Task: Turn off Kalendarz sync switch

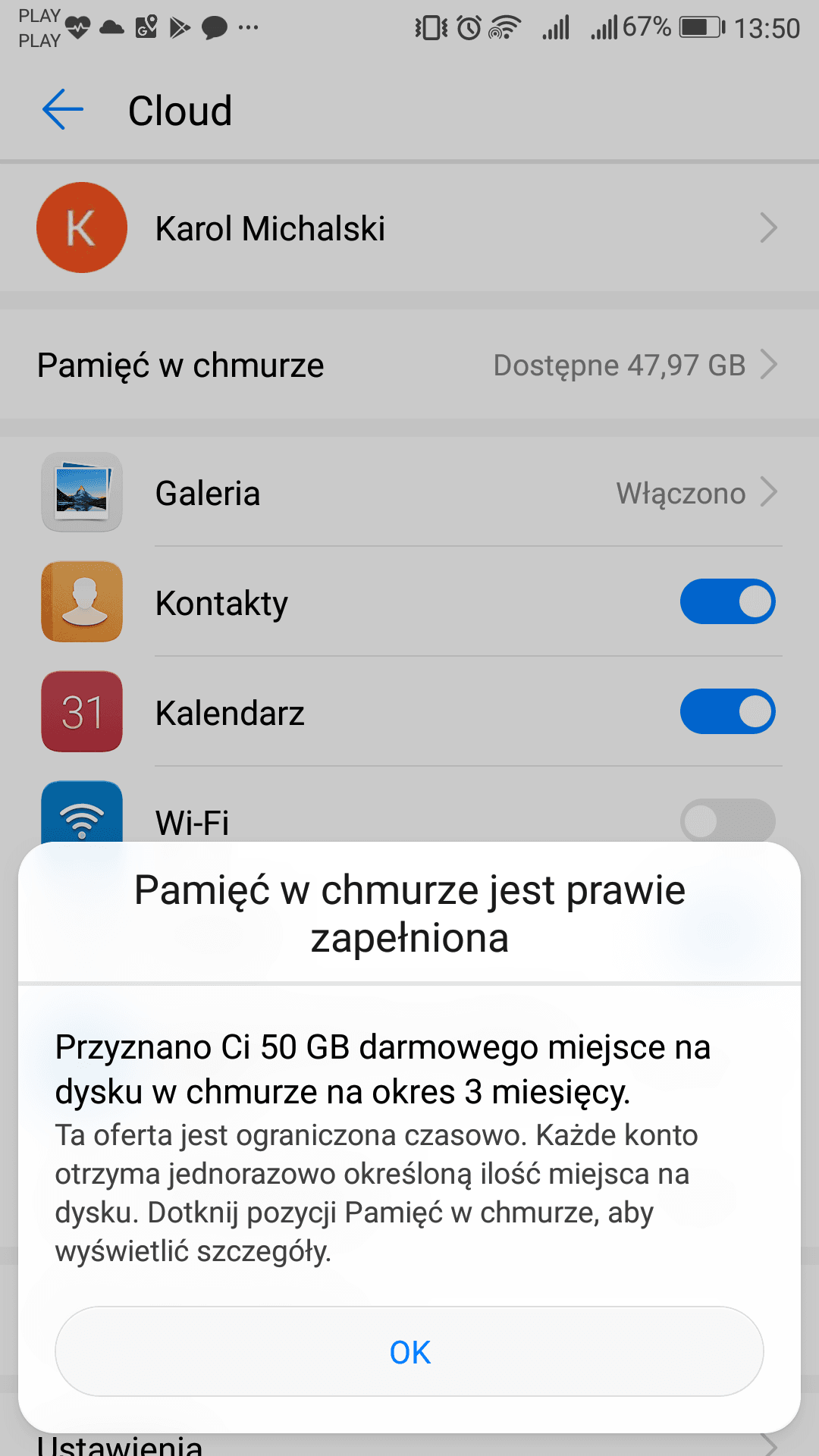Action: 727,711
